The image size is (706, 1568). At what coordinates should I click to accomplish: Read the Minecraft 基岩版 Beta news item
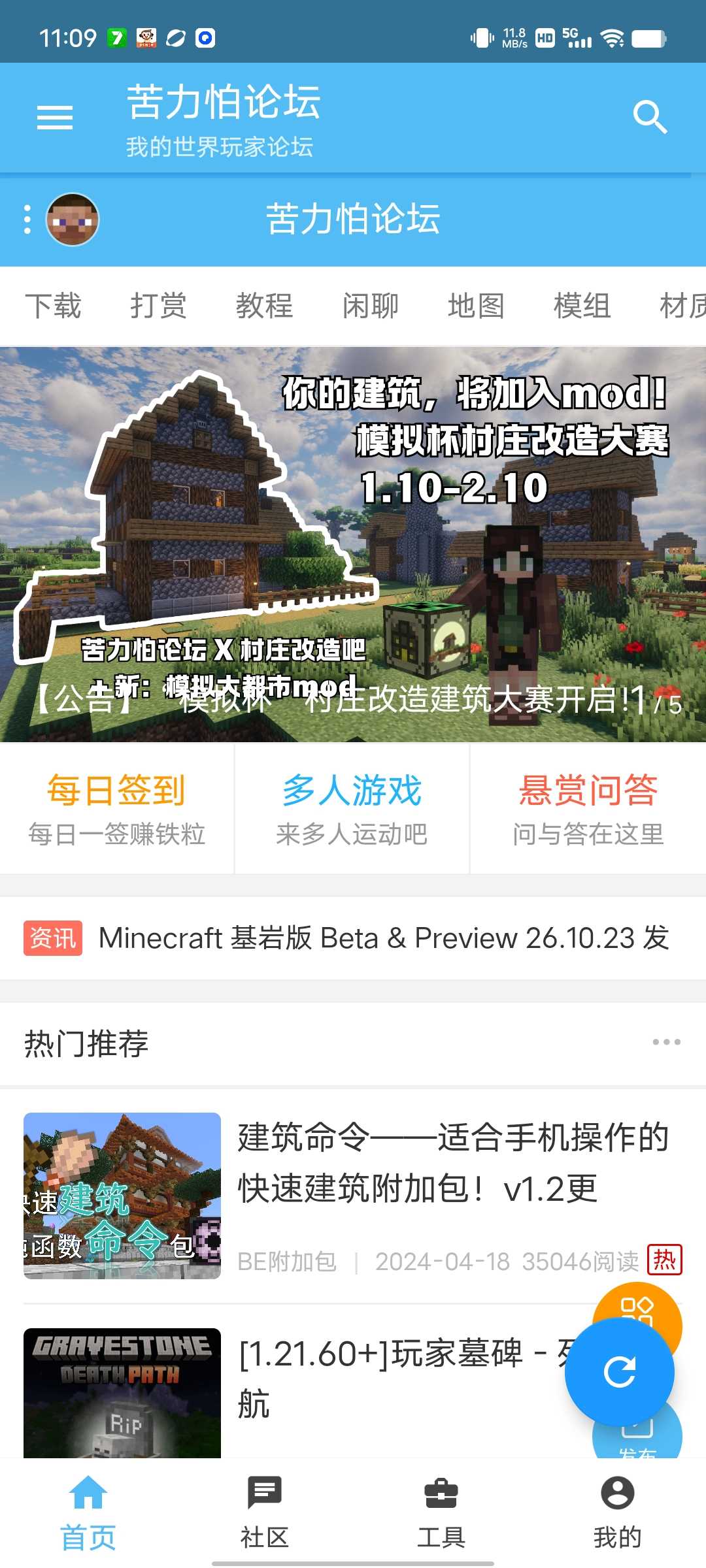(x=384, y=938)
